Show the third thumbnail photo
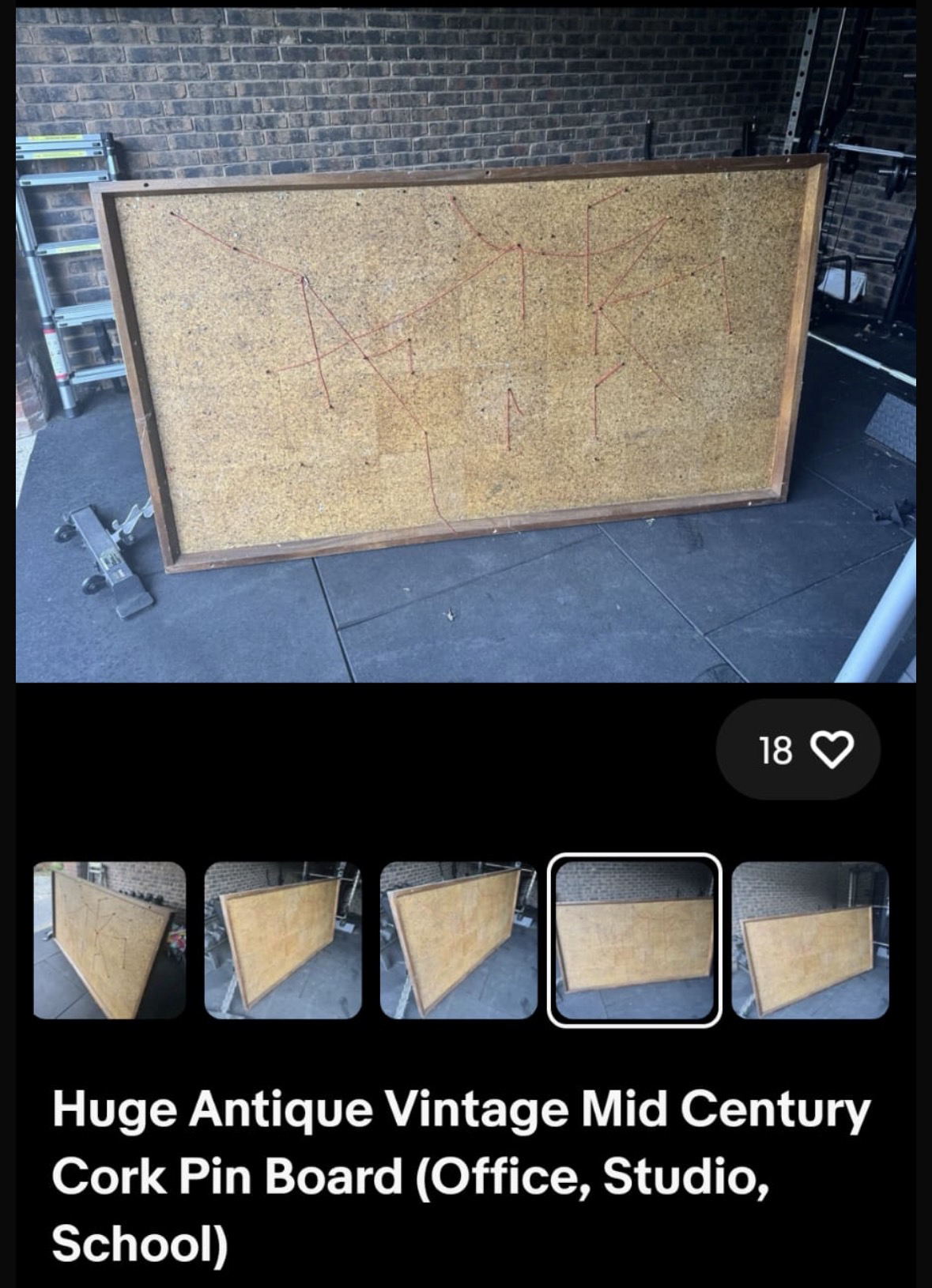 pos(458,940)
